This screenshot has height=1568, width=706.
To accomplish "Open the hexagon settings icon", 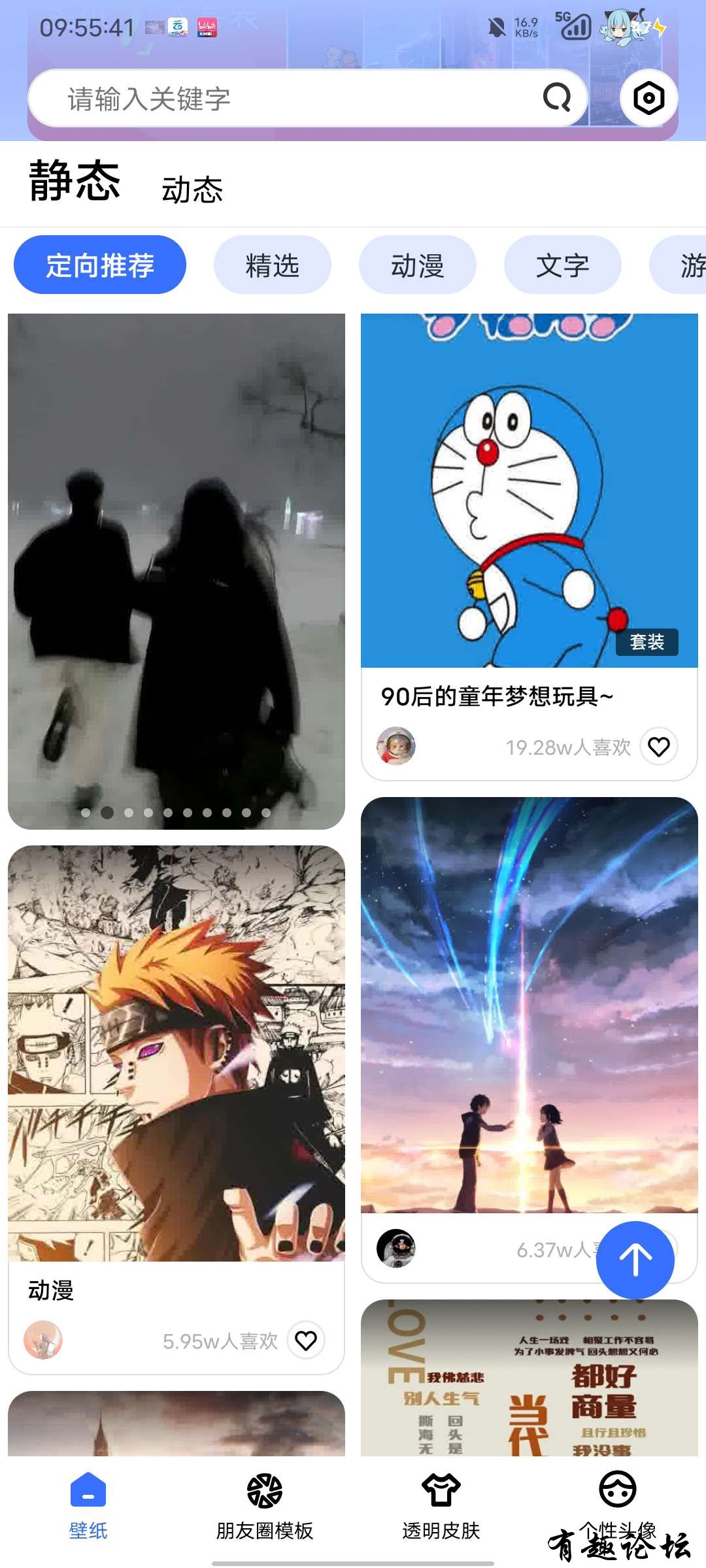I will pos(648,99).
